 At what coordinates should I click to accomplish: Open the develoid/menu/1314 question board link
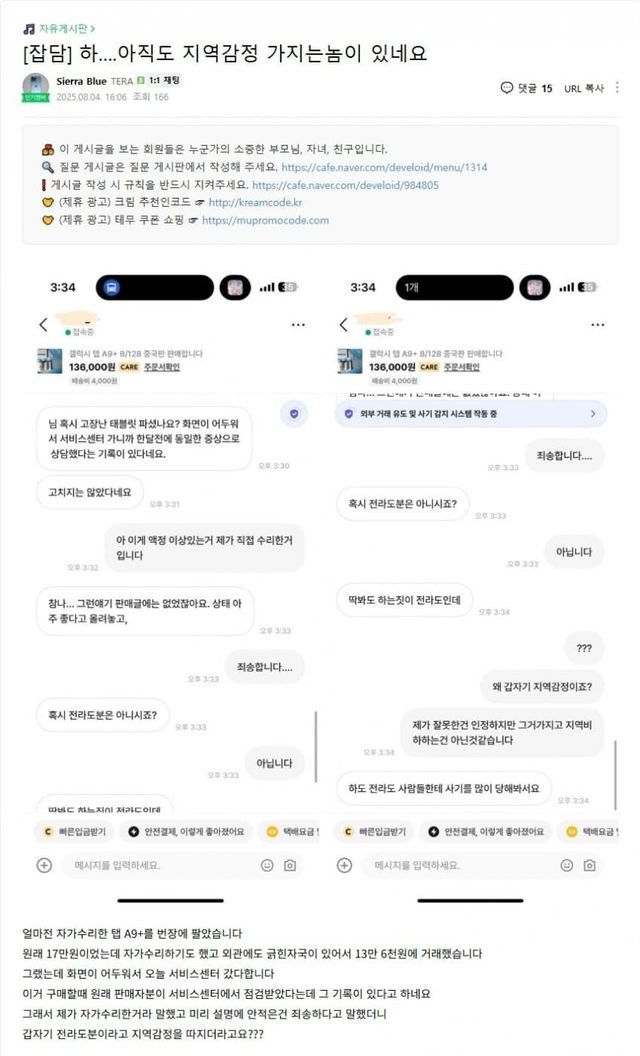[x=384, y=167]
